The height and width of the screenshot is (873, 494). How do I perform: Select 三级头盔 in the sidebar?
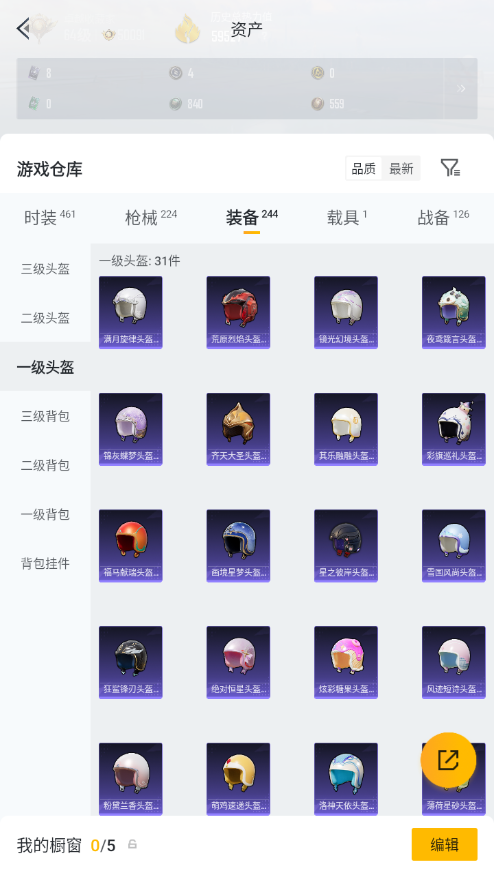pyautogui.click(x=45, y=269)
